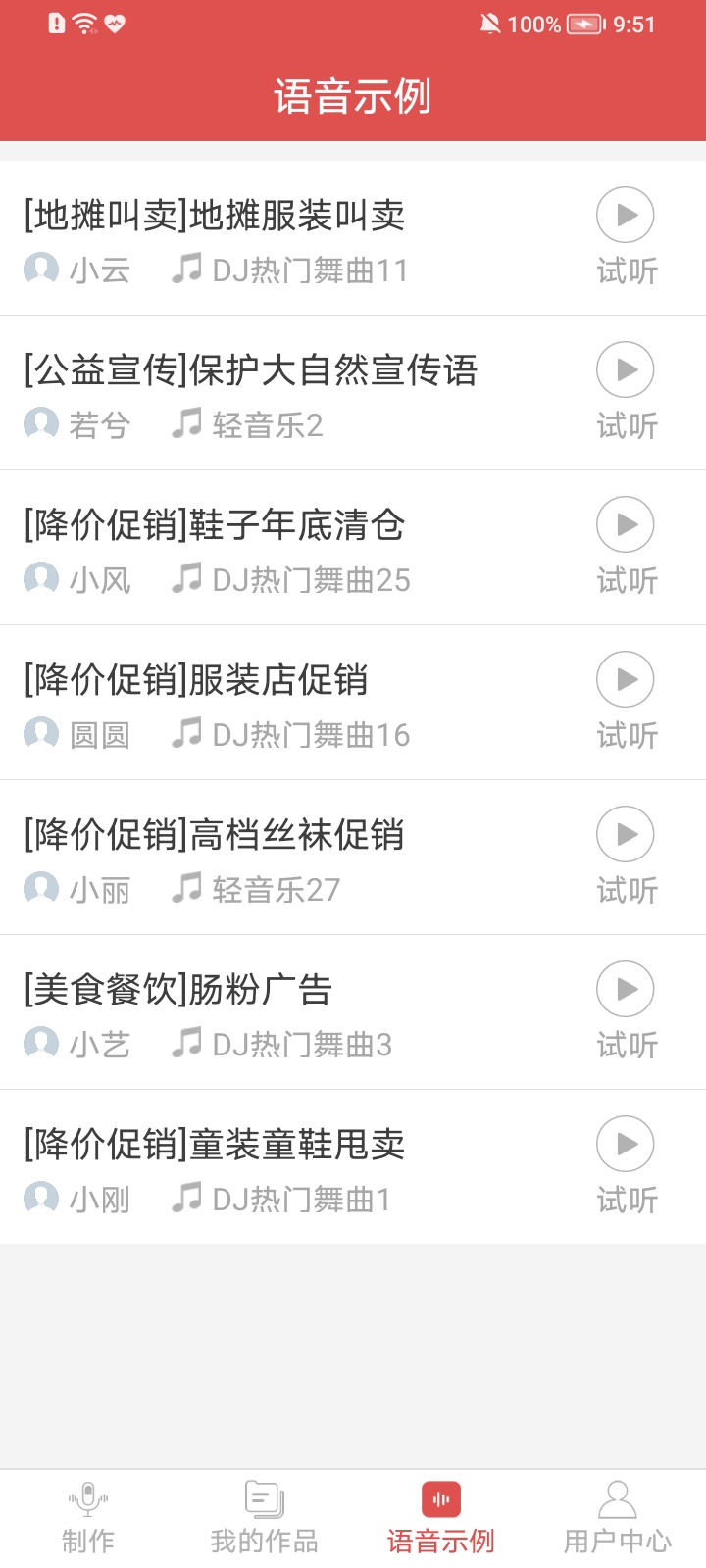This screenshot has width=706, height=1568.
Task: Open 我的作品 via its document icon
Action: [263, 1497]
